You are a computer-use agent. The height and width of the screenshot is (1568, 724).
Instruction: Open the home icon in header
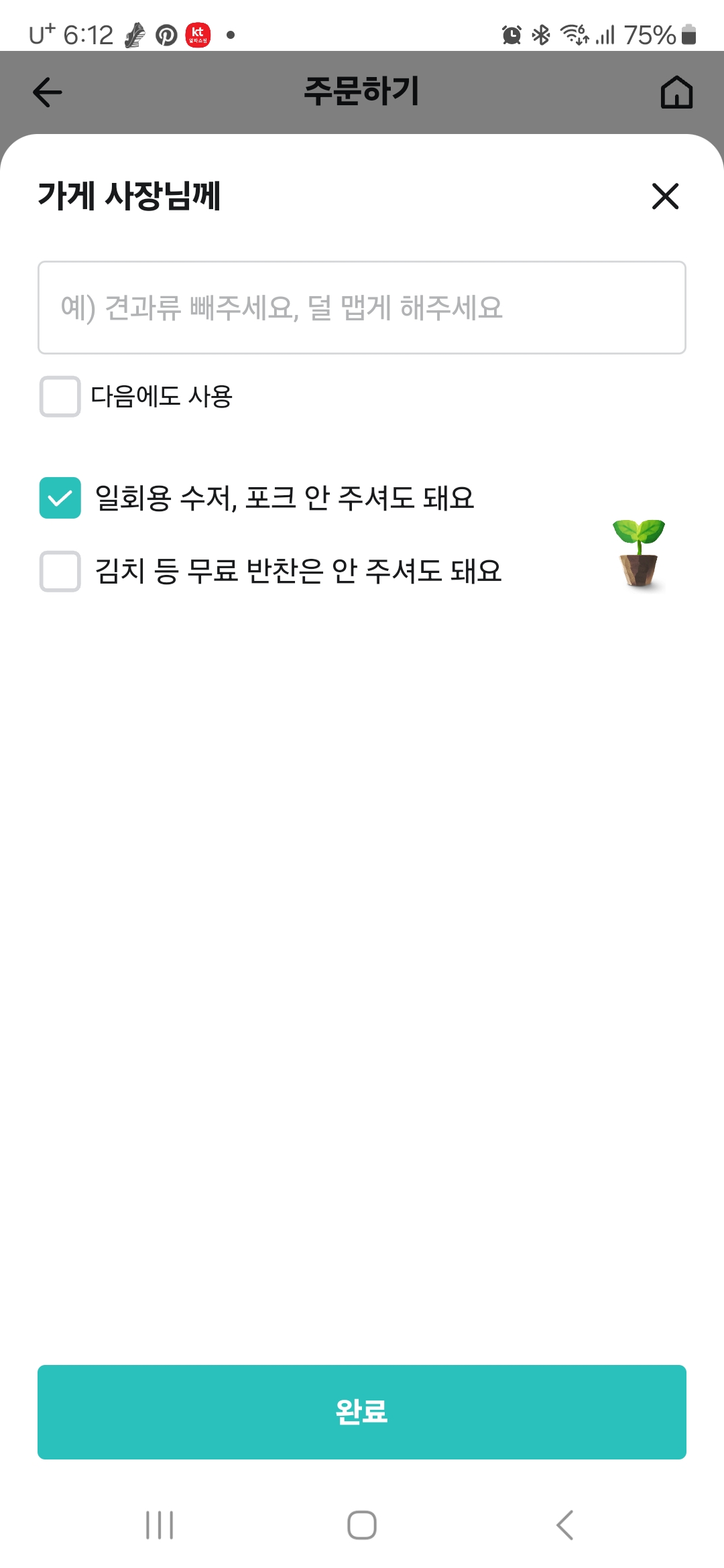(676, 92)
